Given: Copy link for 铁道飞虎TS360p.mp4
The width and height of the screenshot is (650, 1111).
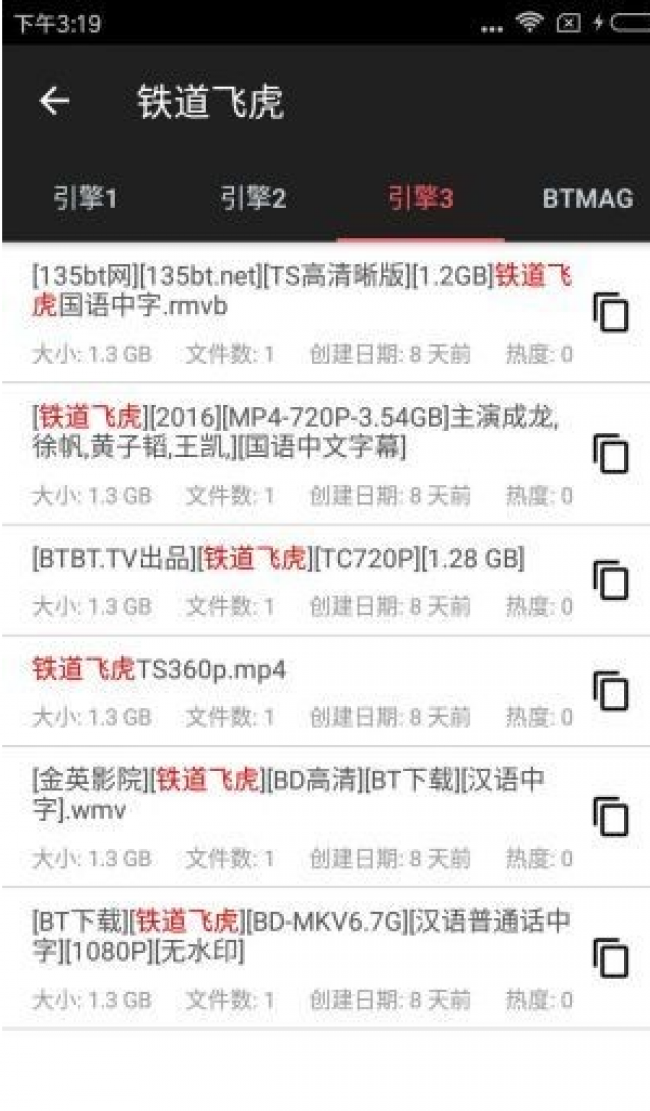Looking at the screenshot, I should (x=610, y=691).
